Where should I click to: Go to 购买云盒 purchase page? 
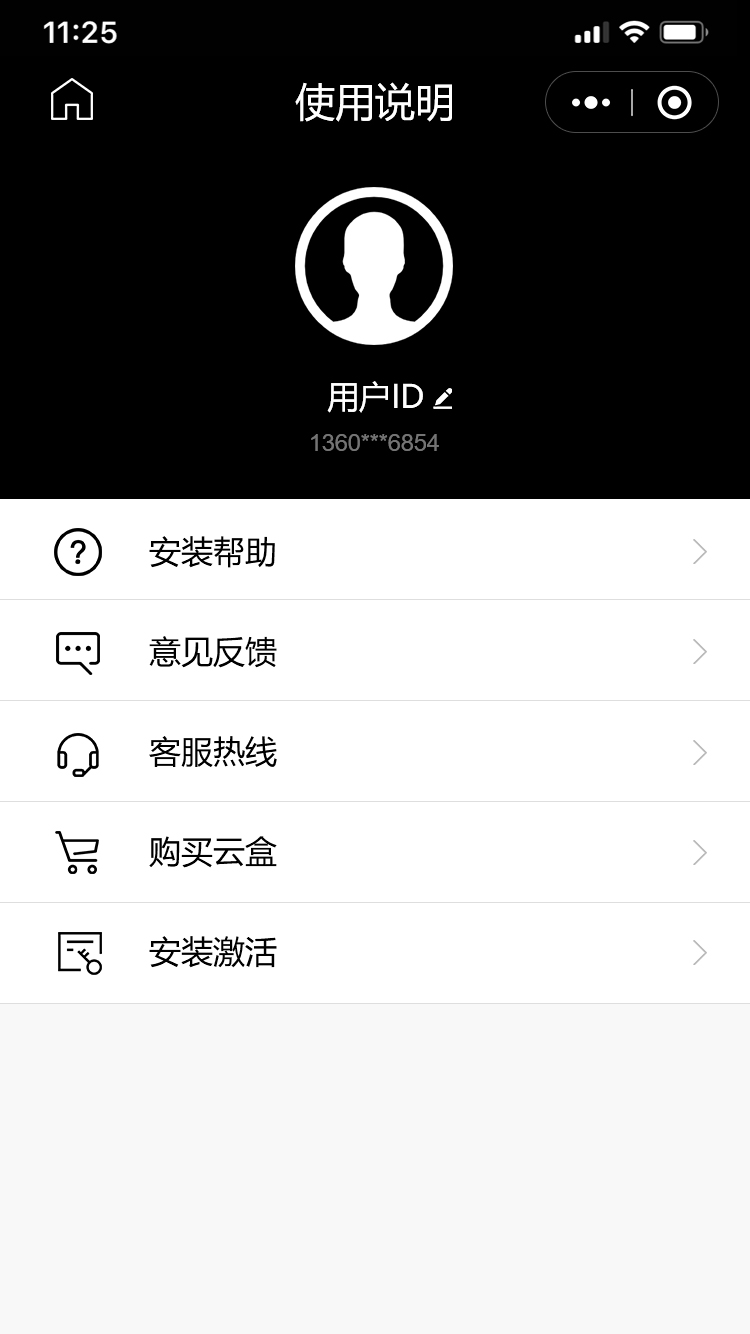click(375, 853)
